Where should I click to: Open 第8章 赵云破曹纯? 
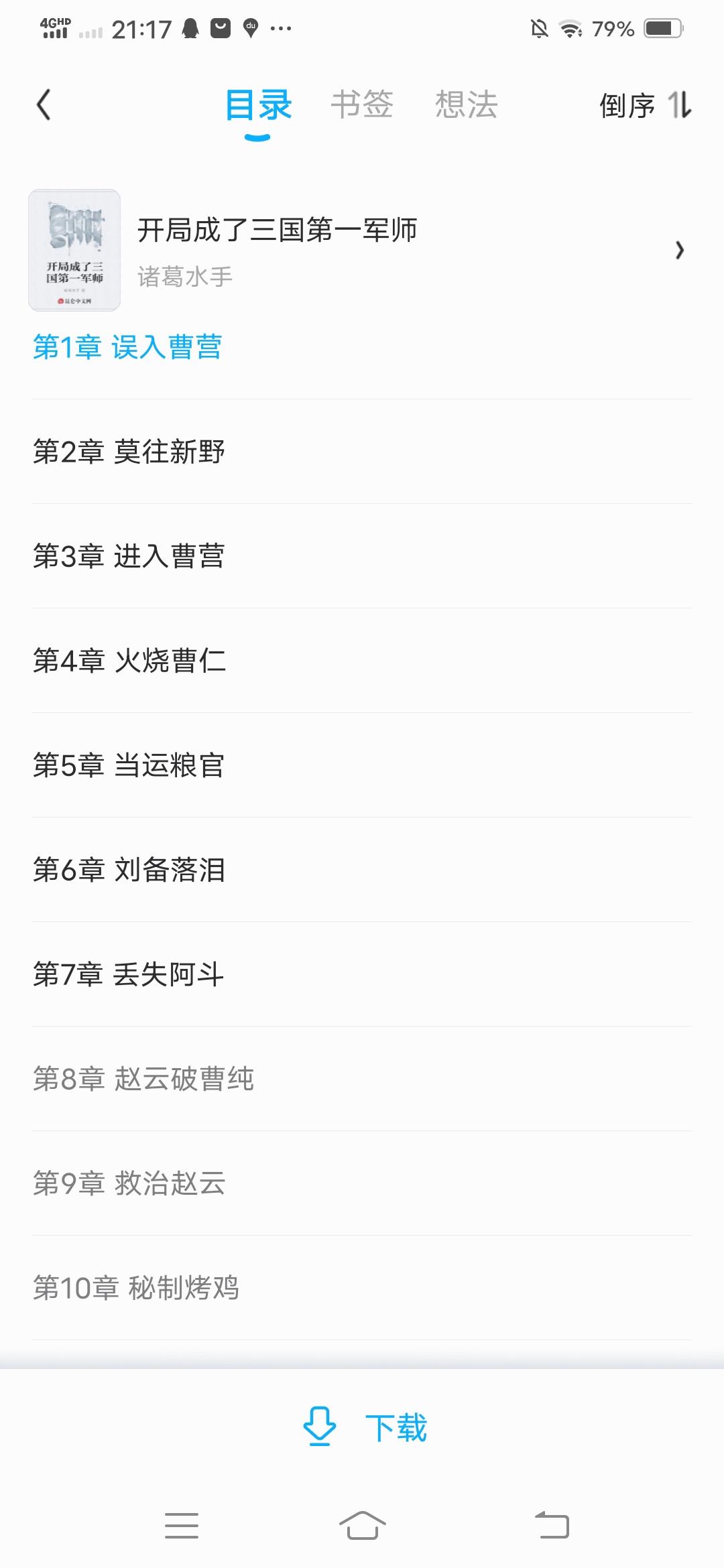tap(143, 1079)
